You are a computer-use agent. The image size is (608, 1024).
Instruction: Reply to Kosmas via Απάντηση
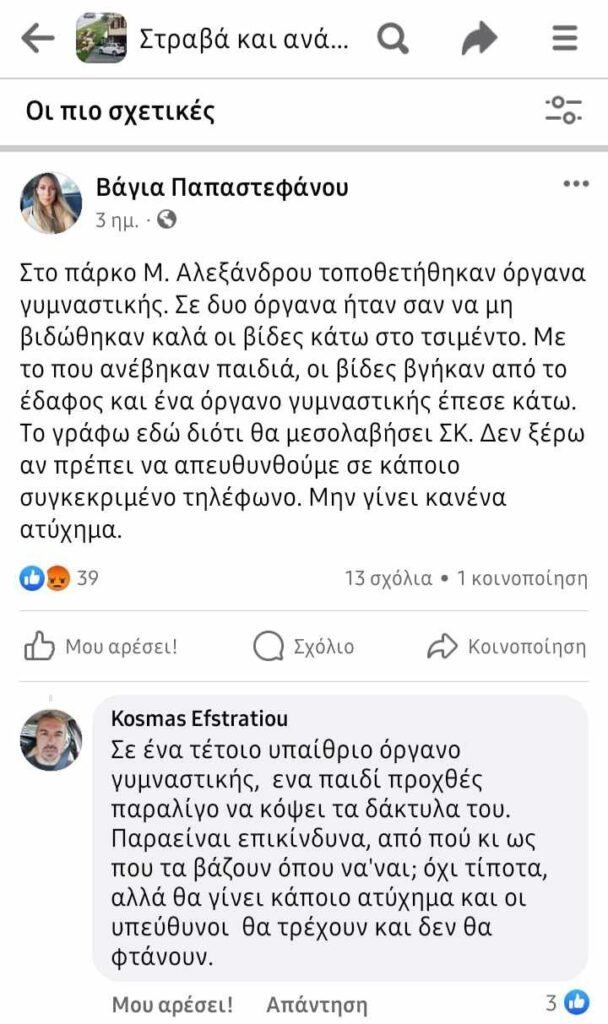tap(316, 1004)
